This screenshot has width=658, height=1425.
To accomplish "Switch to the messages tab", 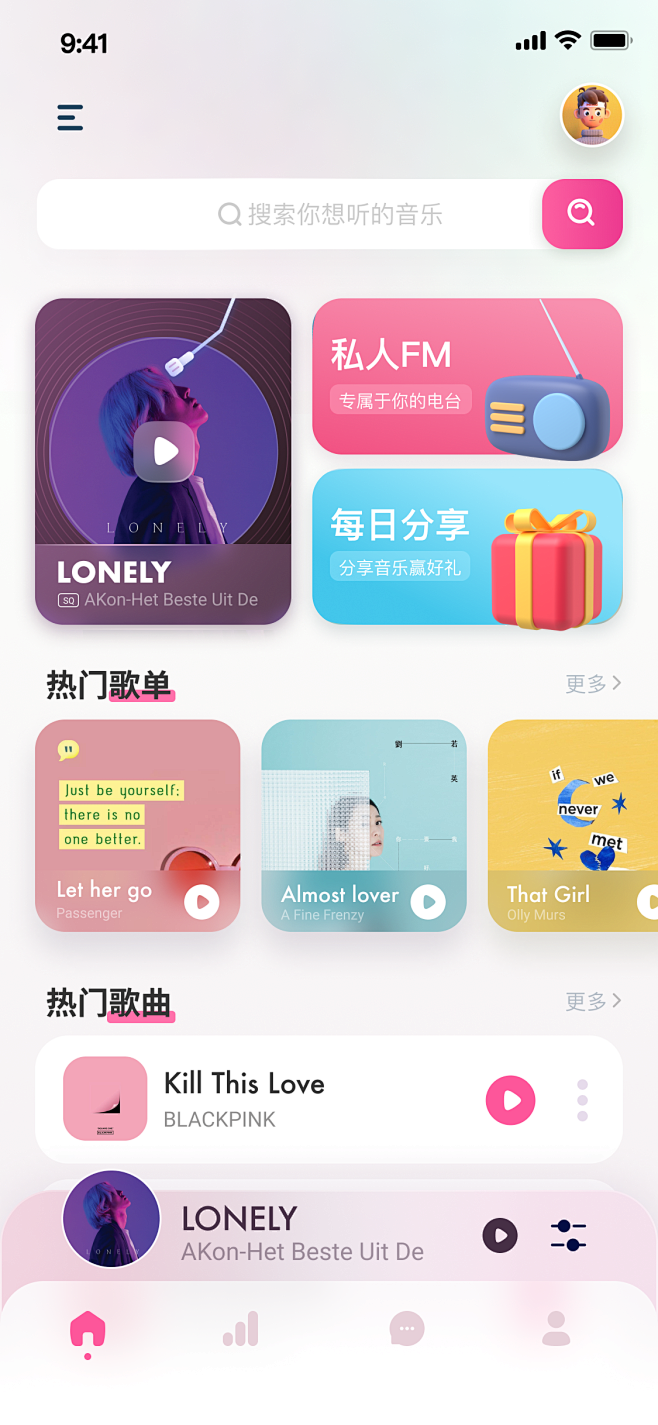I will 407,1329.
